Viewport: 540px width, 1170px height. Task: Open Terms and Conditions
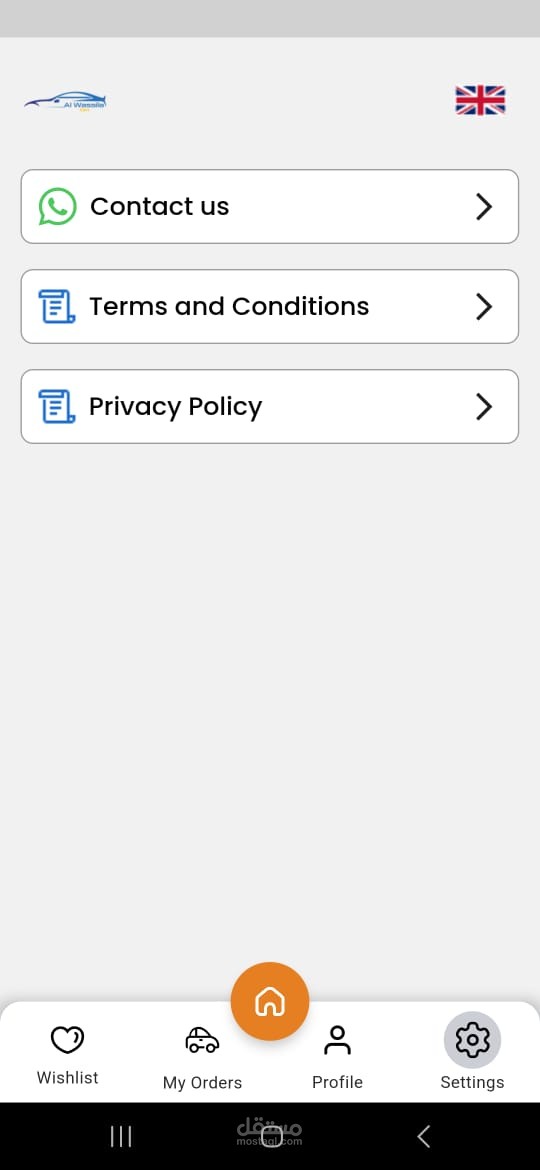[269, 306]
